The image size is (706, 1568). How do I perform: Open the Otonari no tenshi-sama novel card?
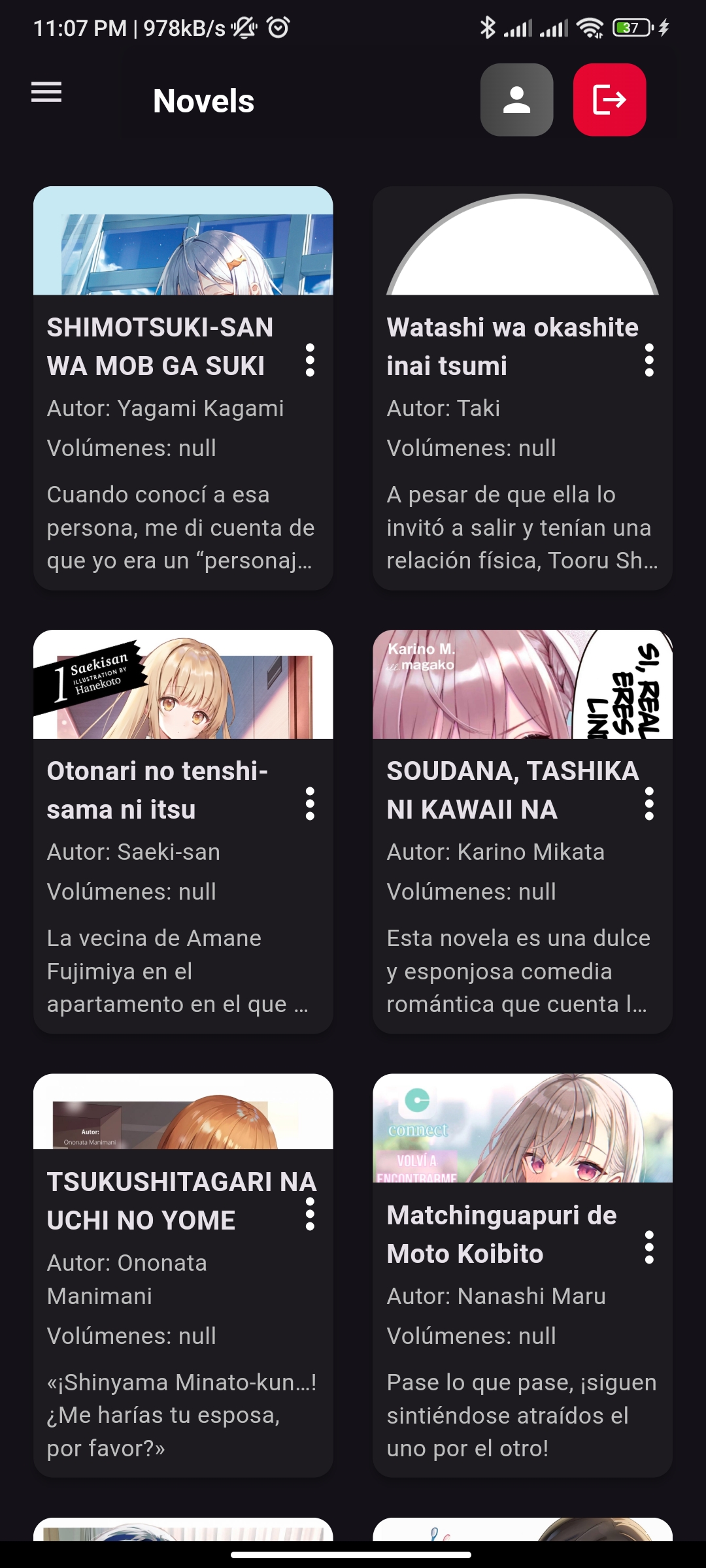tap(183, 832)
